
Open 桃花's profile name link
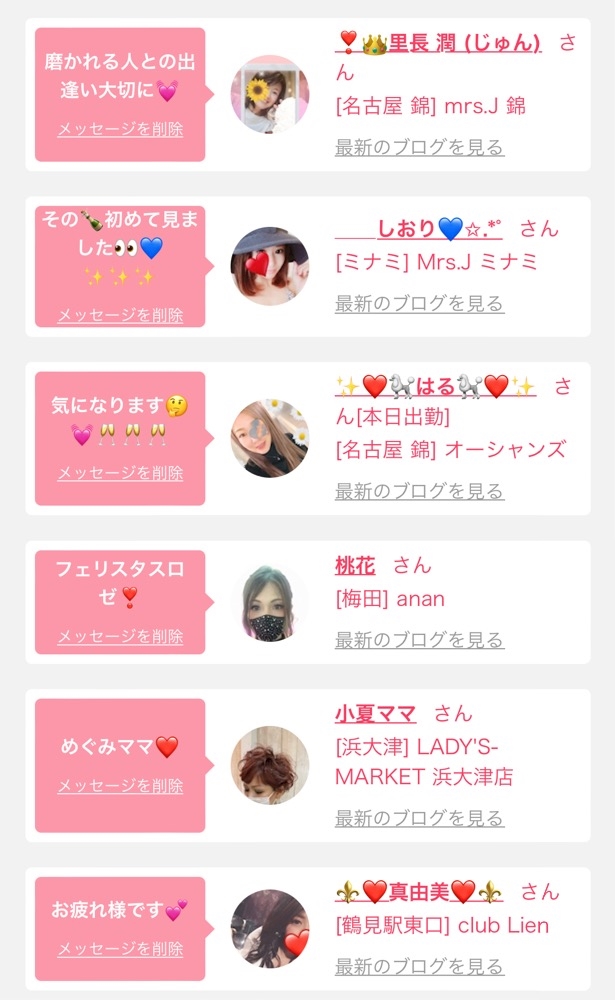pyautogui.click(x=355, y=566)
